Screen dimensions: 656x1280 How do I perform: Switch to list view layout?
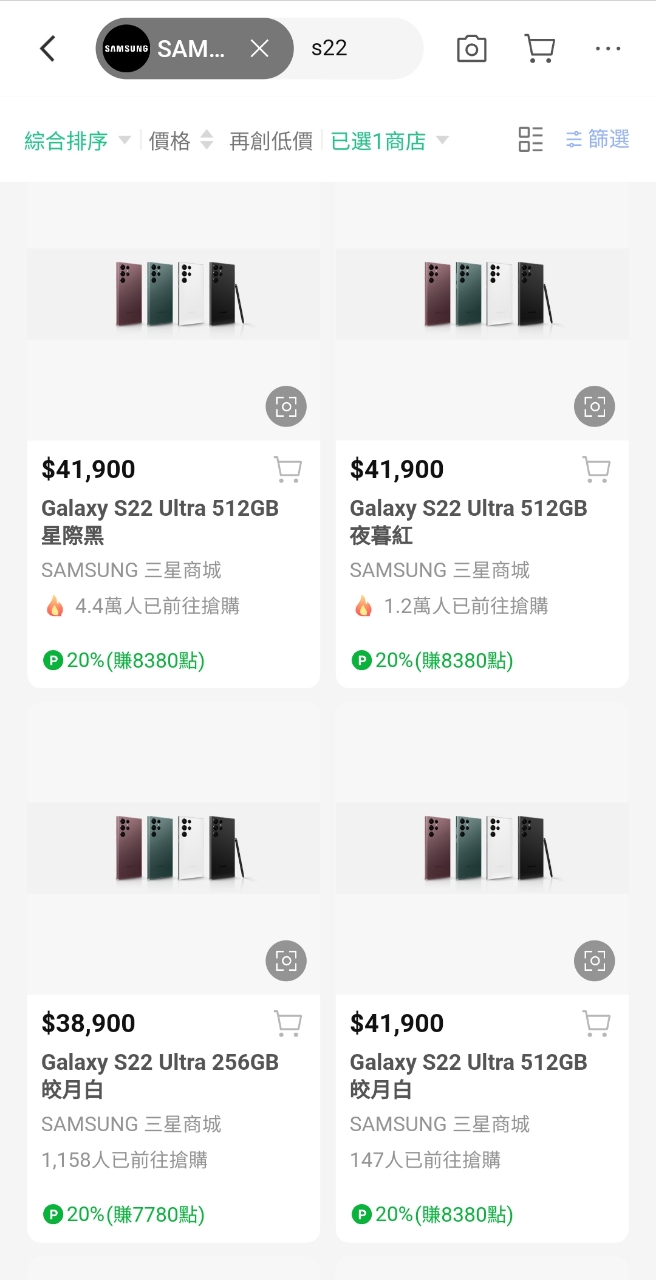[530, 140]
